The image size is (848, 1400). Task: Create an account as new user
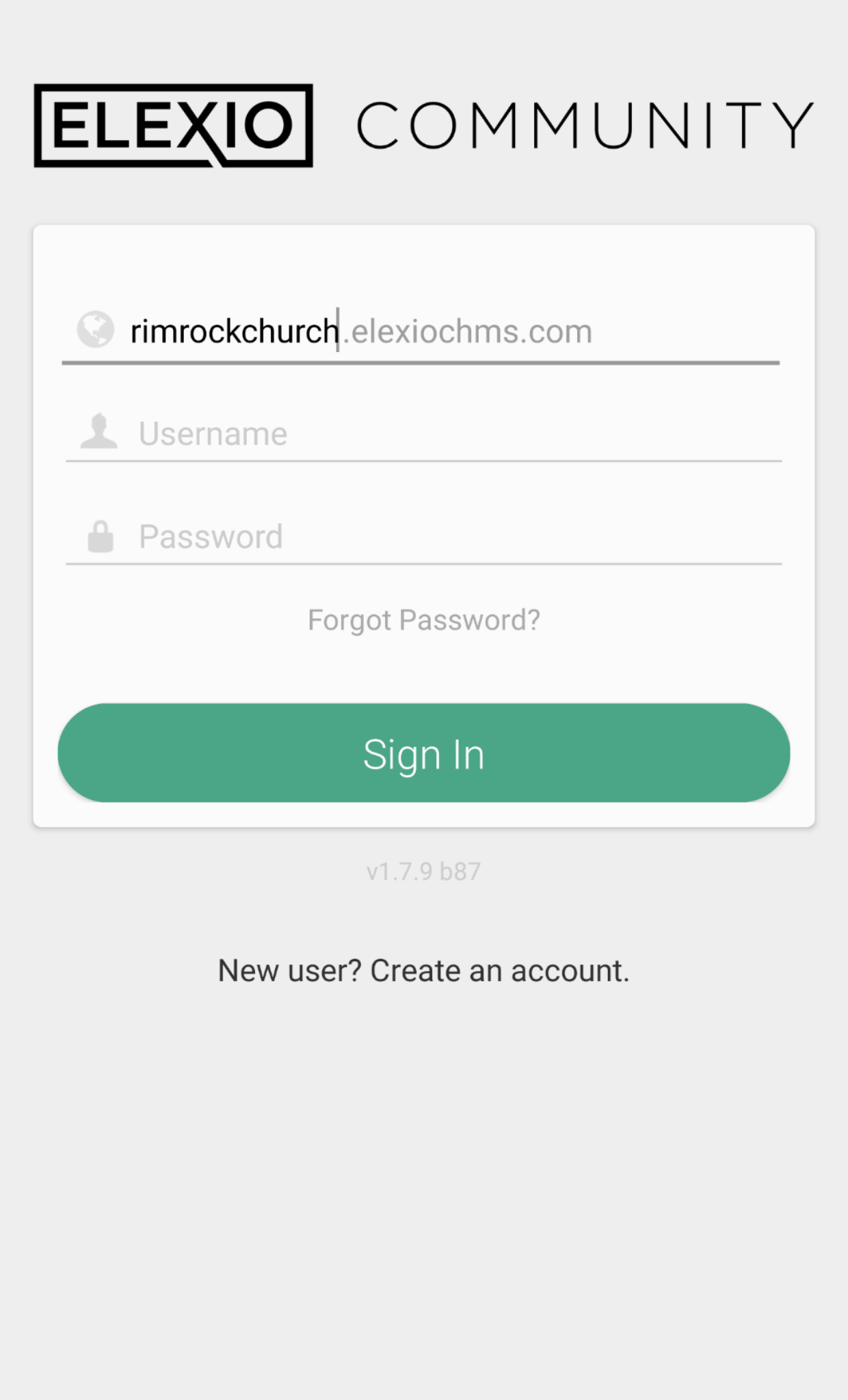pos(423,971)
